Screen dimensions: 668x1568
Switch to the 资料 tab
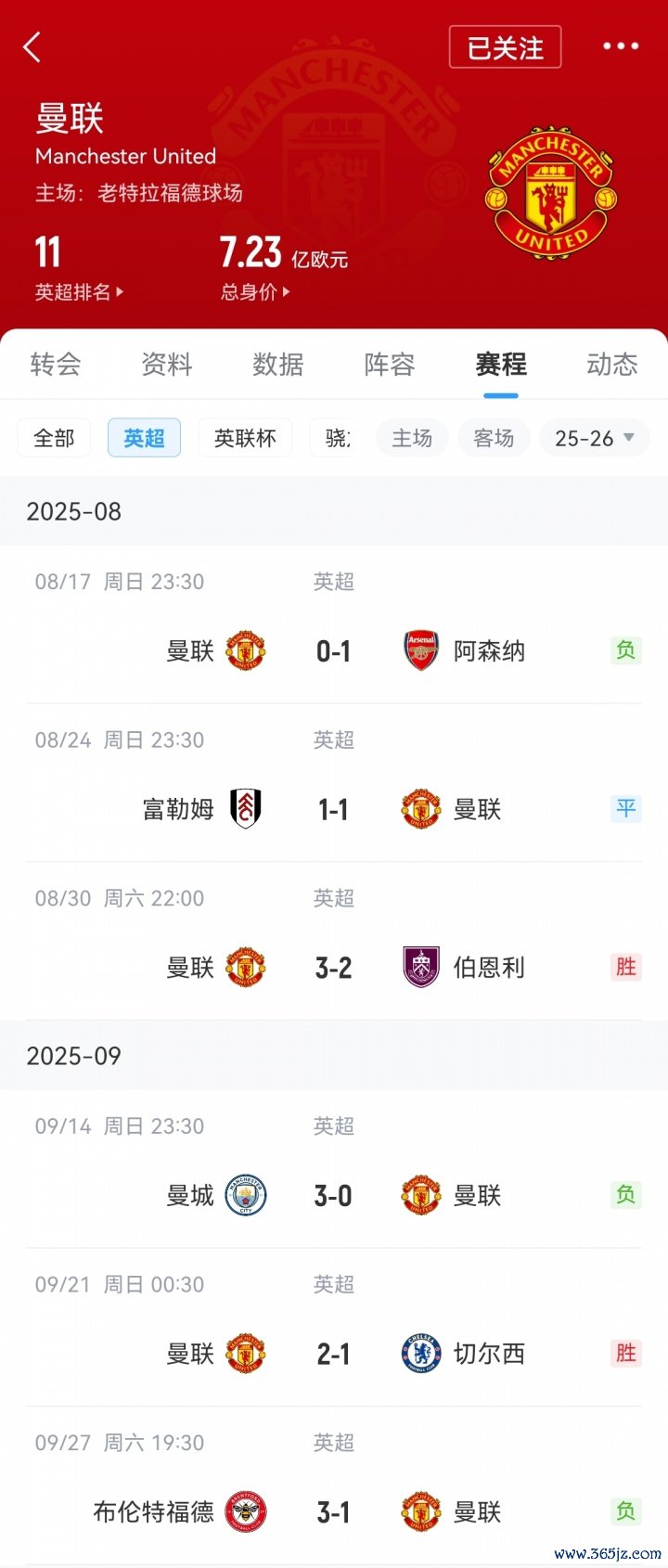click(x=167, y=365)
